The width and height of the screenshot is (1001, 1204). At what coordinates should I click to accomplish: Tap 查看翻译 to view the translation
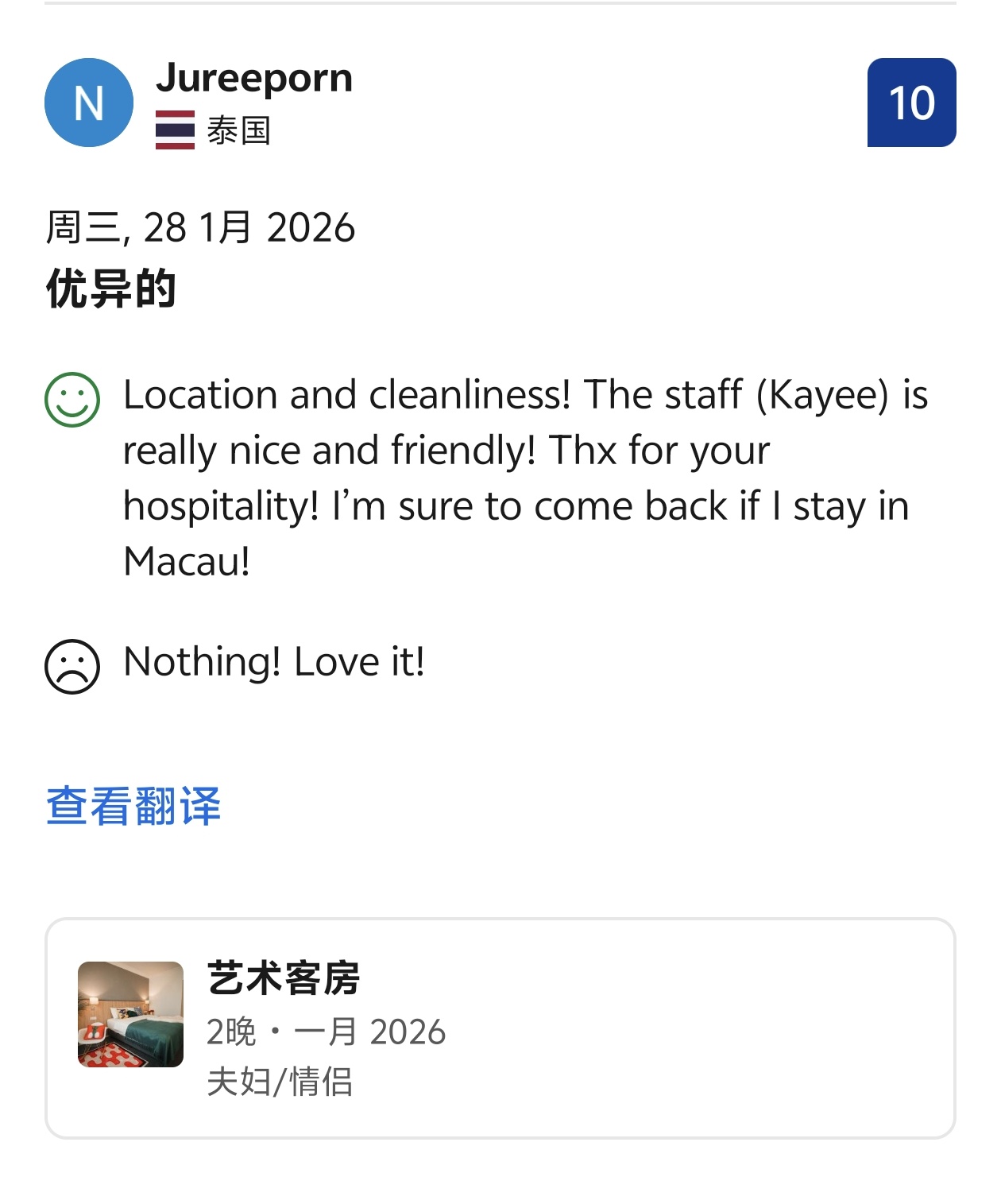(133, 806)
